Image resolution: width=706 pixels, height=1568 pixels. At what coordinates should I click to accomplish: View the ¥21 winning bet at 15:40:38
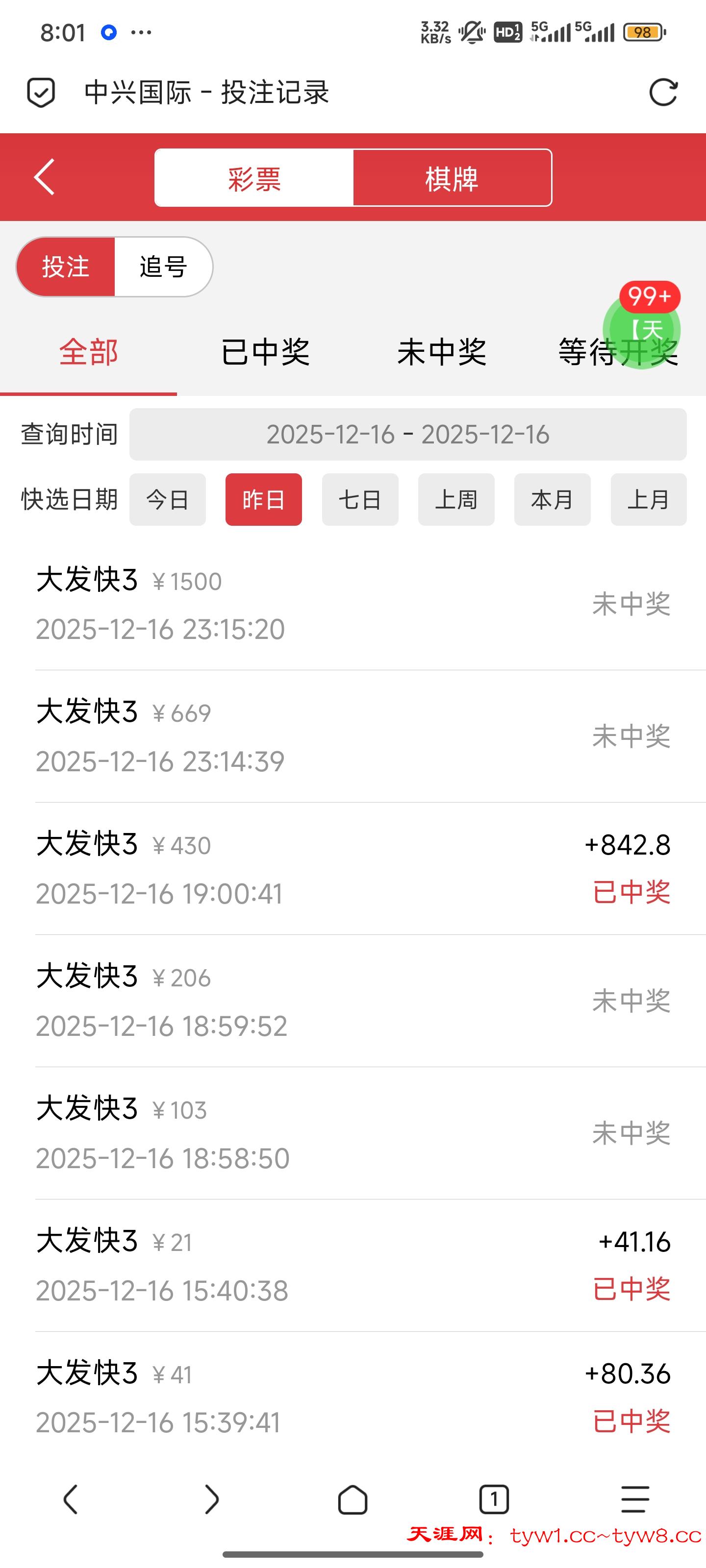click(x=353, y=1266)
